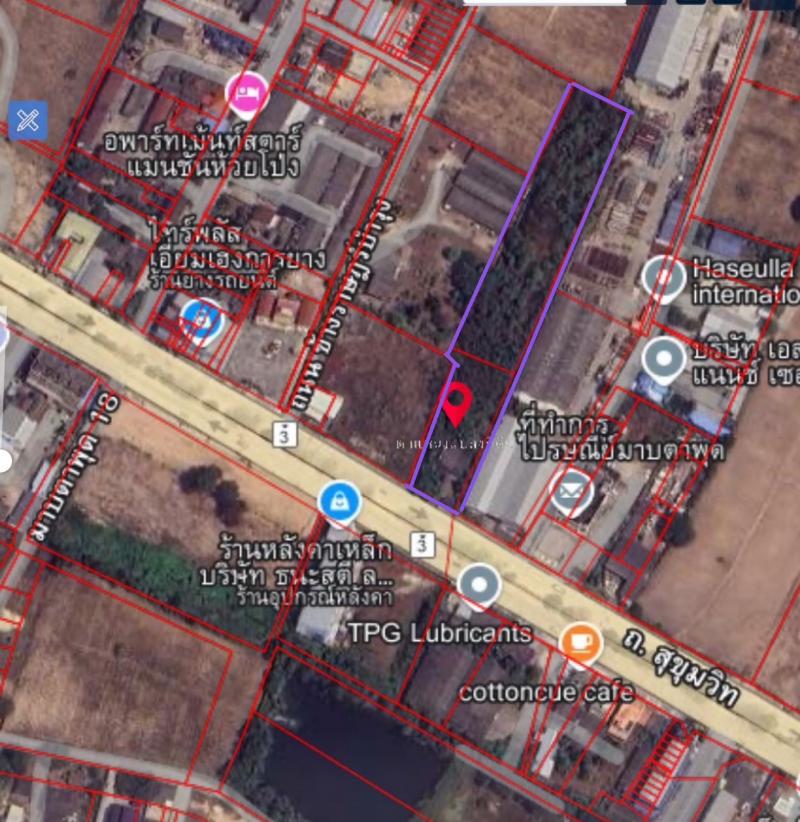Open the roofing store marker ร้านหลังคาเหล็ก
The image size is (800, 822).
(340, 500)
